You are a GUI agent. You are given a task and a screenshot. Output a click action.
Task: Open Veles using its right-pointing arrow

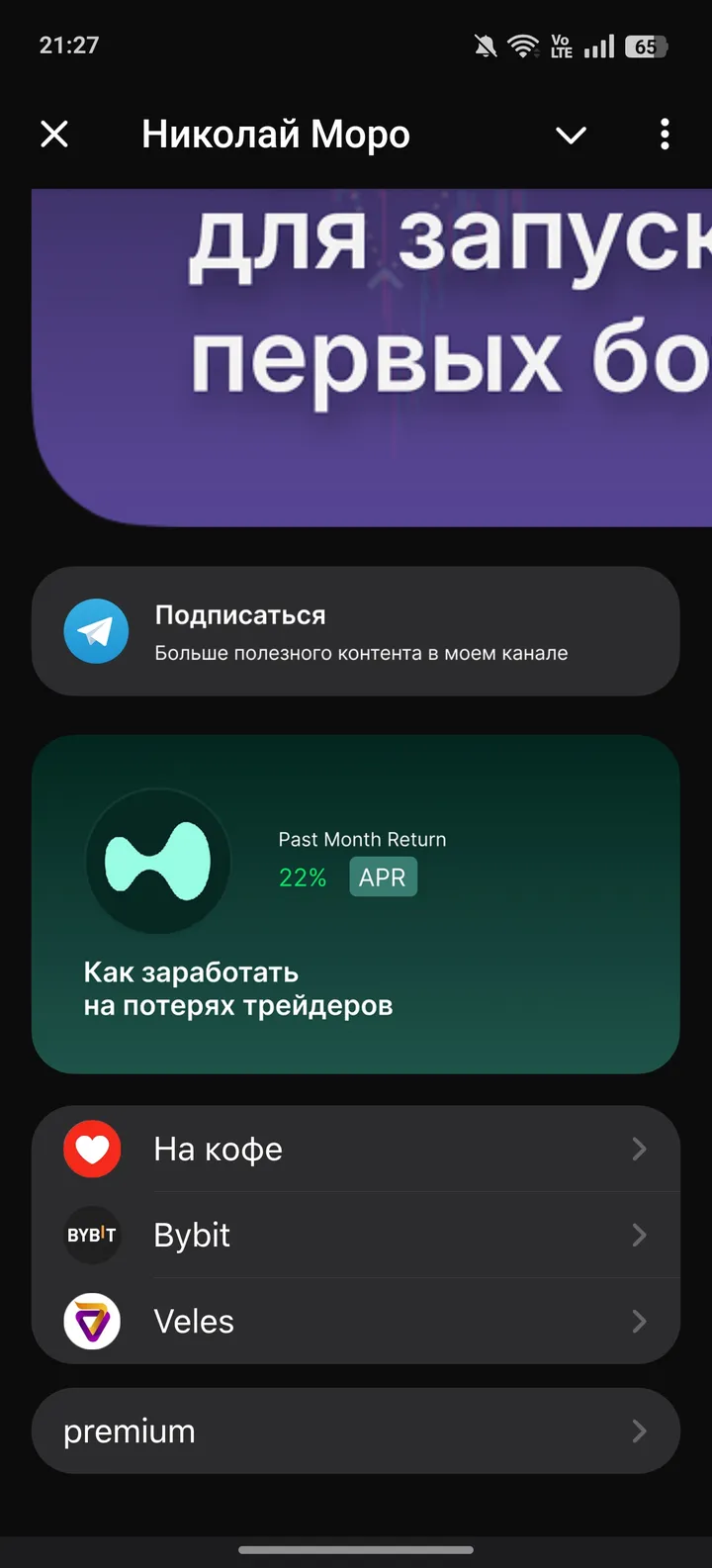pyautogui.click(x=640, y=1321)
